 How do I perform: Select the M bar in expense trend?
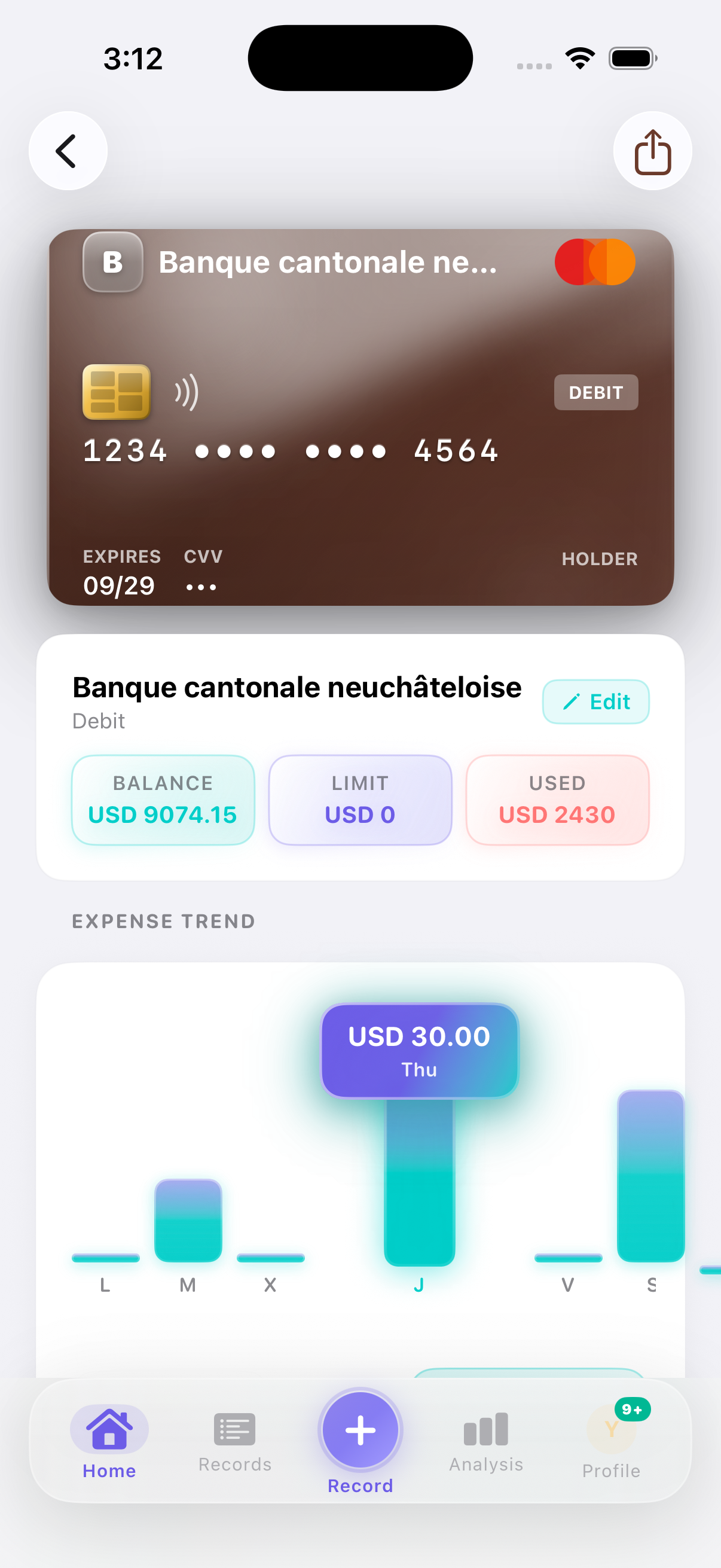pos(188,1220)
